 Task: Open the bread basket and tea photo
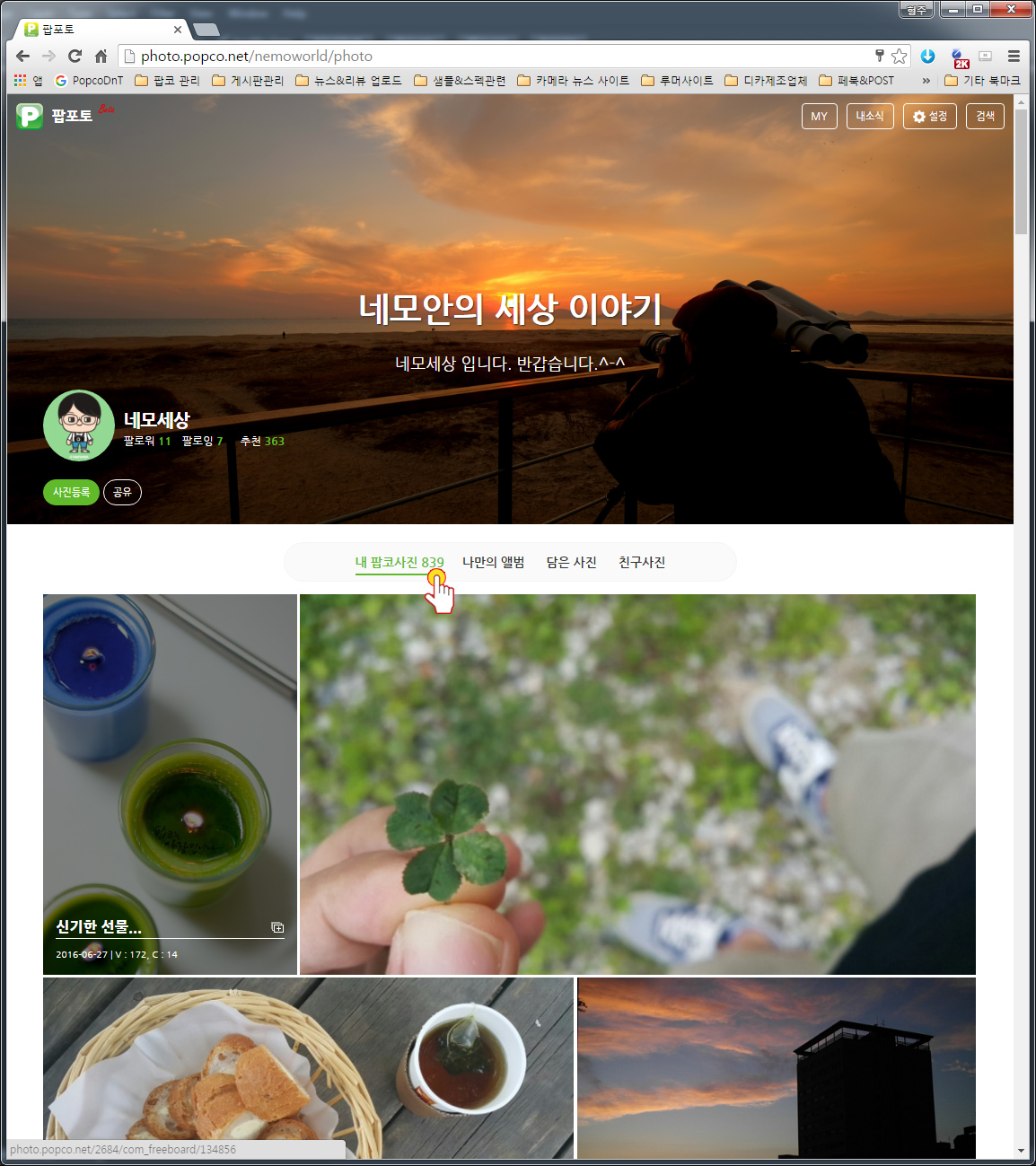(x=308, y=1066)
